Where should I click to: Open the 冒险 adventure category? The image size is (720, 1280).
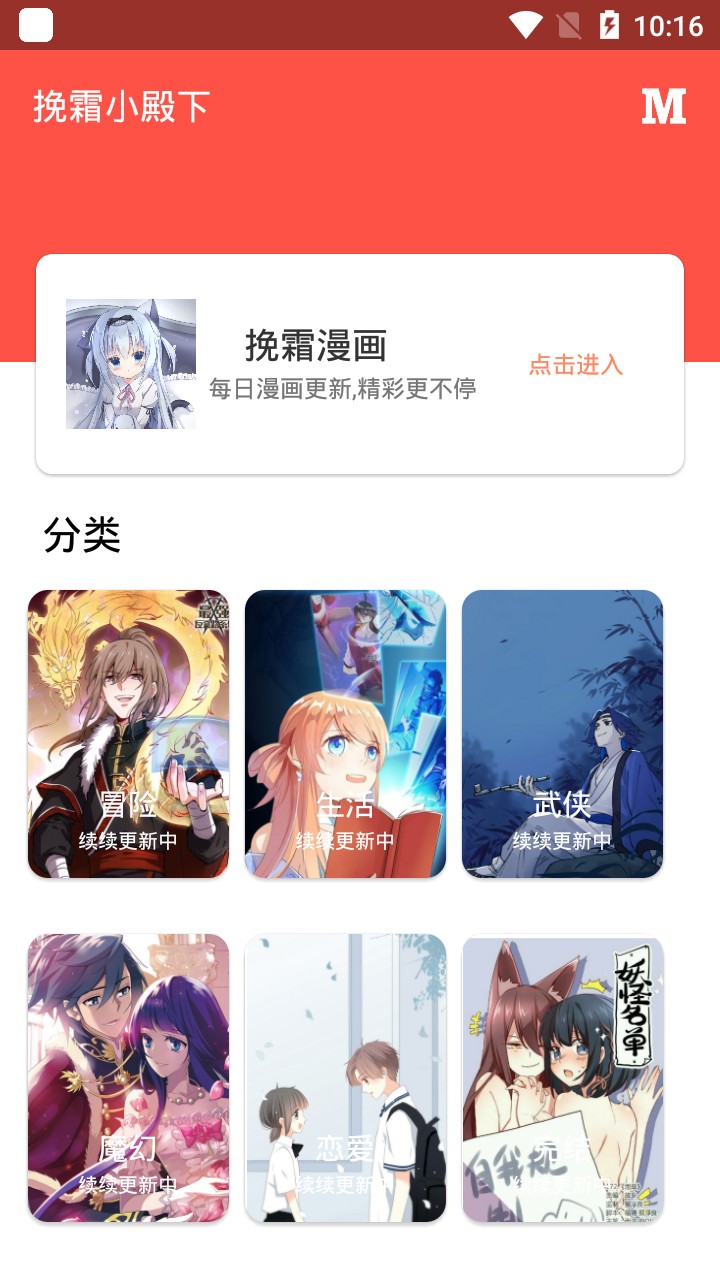[127, 733]
